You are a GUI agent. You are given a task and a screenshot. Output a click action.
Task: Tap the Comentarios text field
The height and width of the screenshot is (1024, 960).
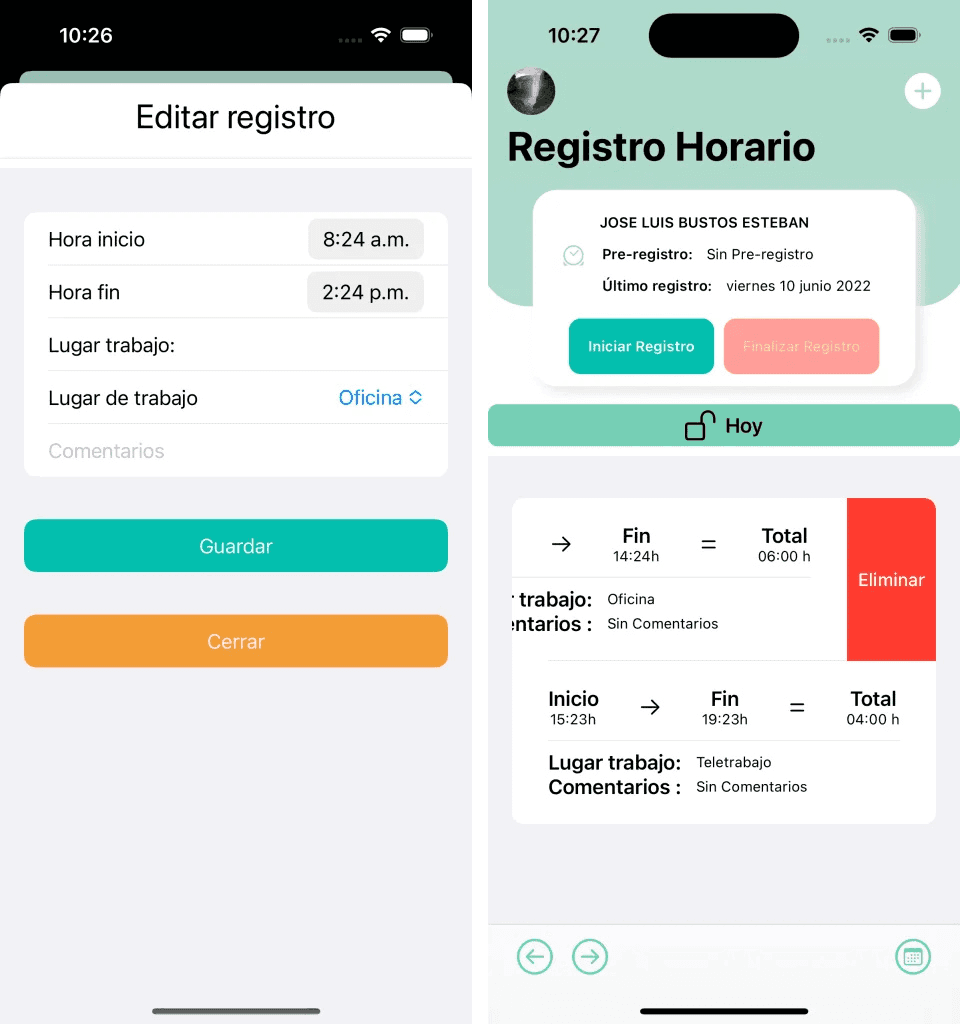235,451
